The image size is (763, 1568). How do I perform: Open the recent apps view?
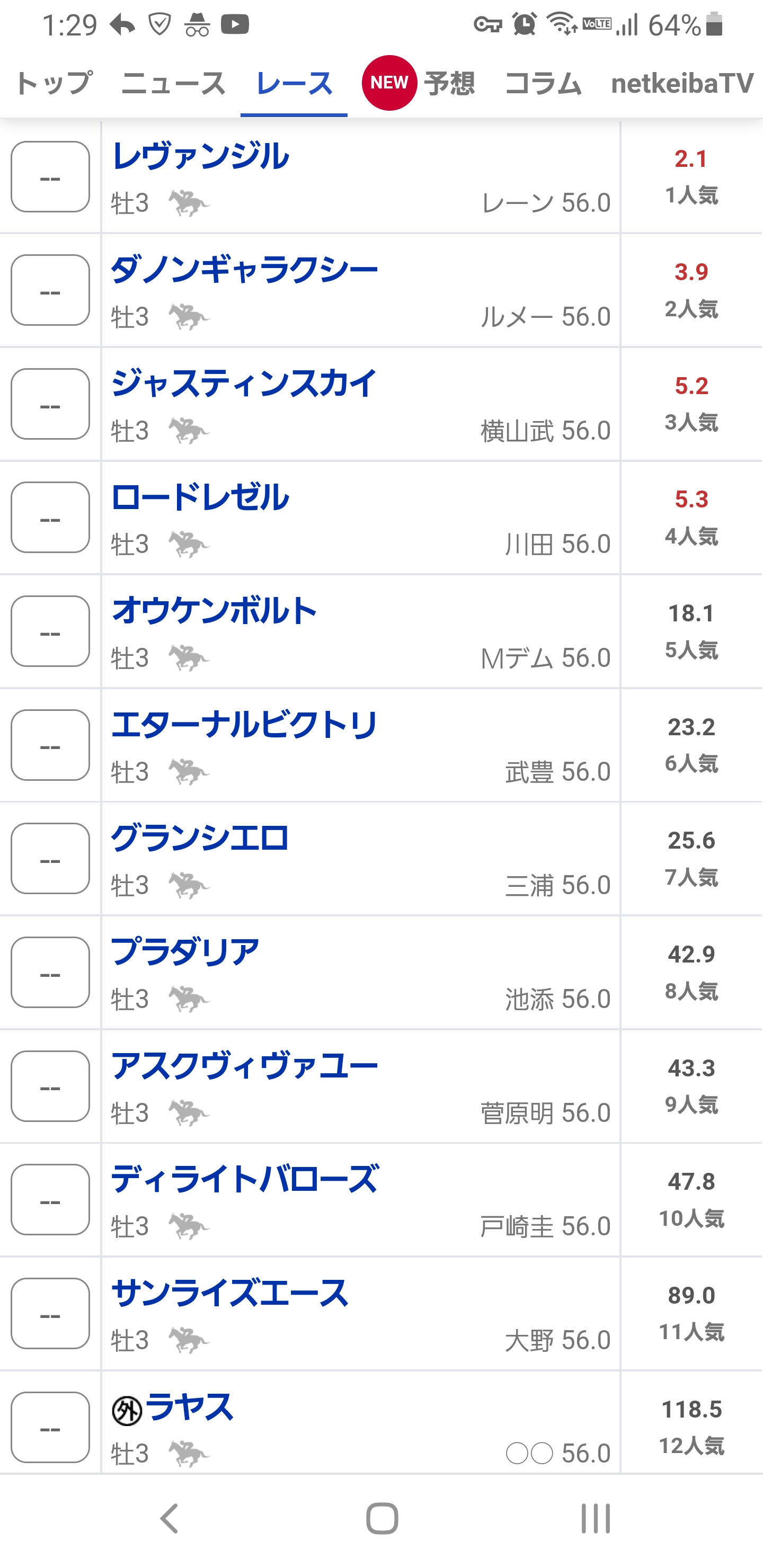(595, 1518)
